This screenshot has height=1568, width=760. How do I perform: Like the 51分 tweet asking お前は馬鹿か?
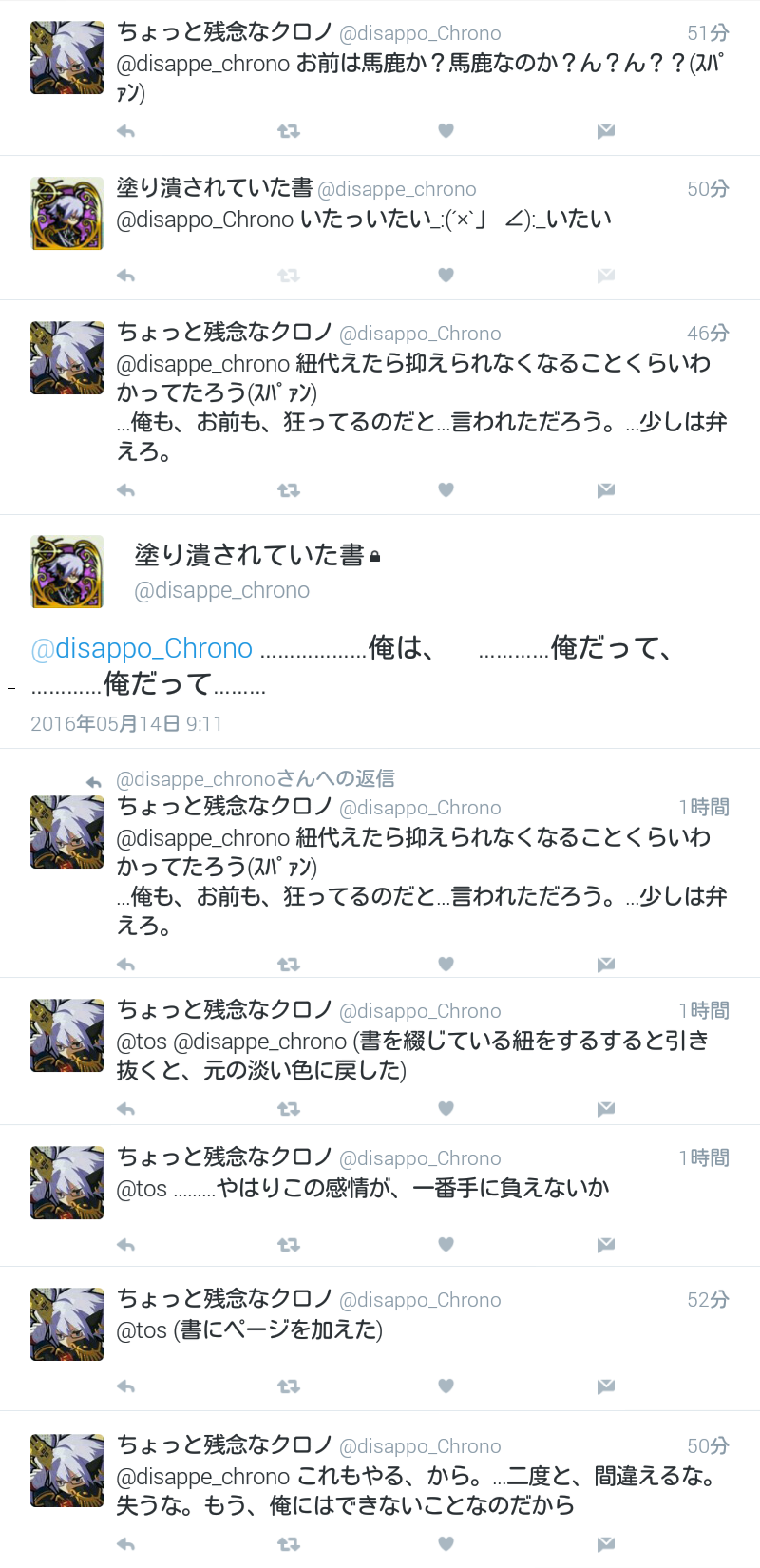point(446,131)
